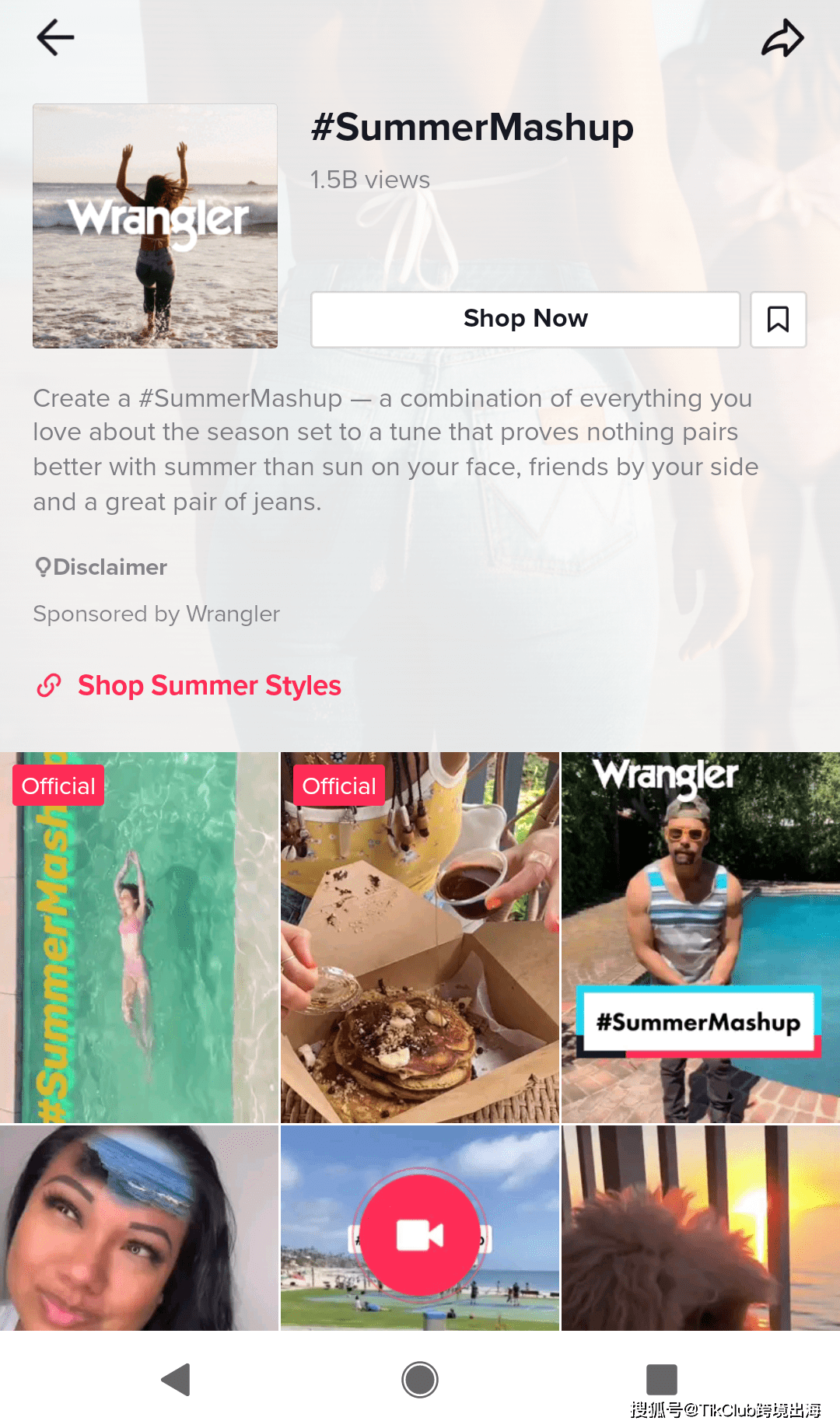Play the official swimming pool video
The height and width of the screenshot is (1428, 840).
tap(139, 937)
